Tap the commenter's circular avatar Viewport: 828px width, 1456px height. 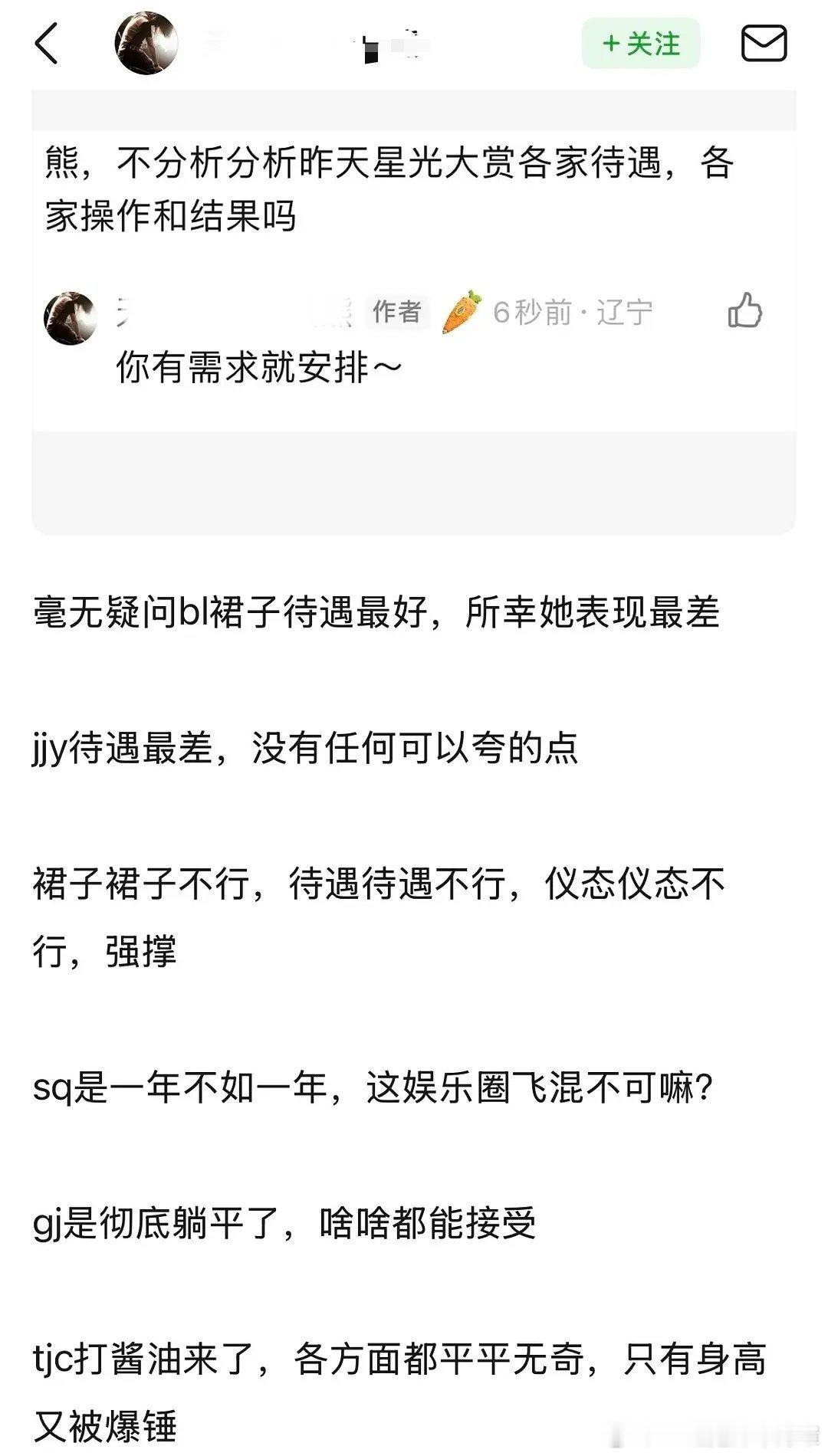coord(70,313)
